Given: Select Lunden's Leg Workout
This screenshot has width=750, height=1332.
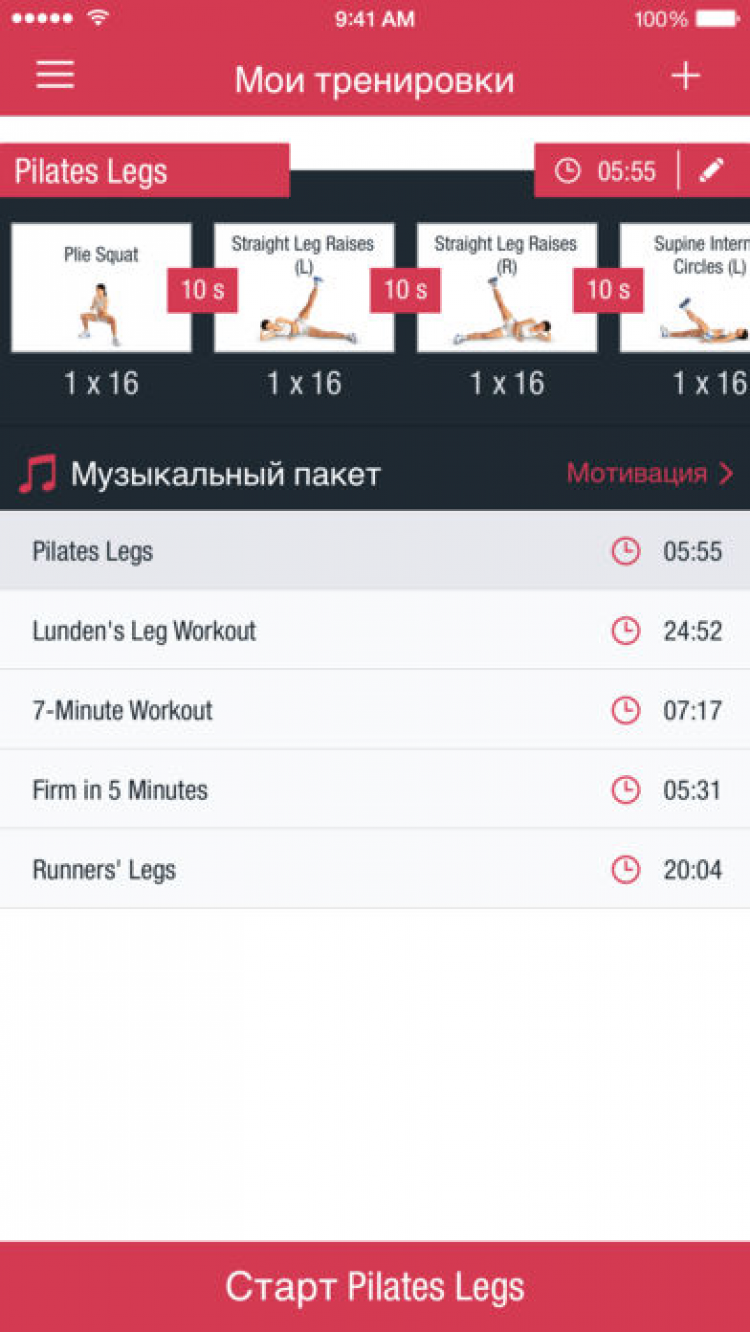Looking at the screenshot, I should coord(375,631).
